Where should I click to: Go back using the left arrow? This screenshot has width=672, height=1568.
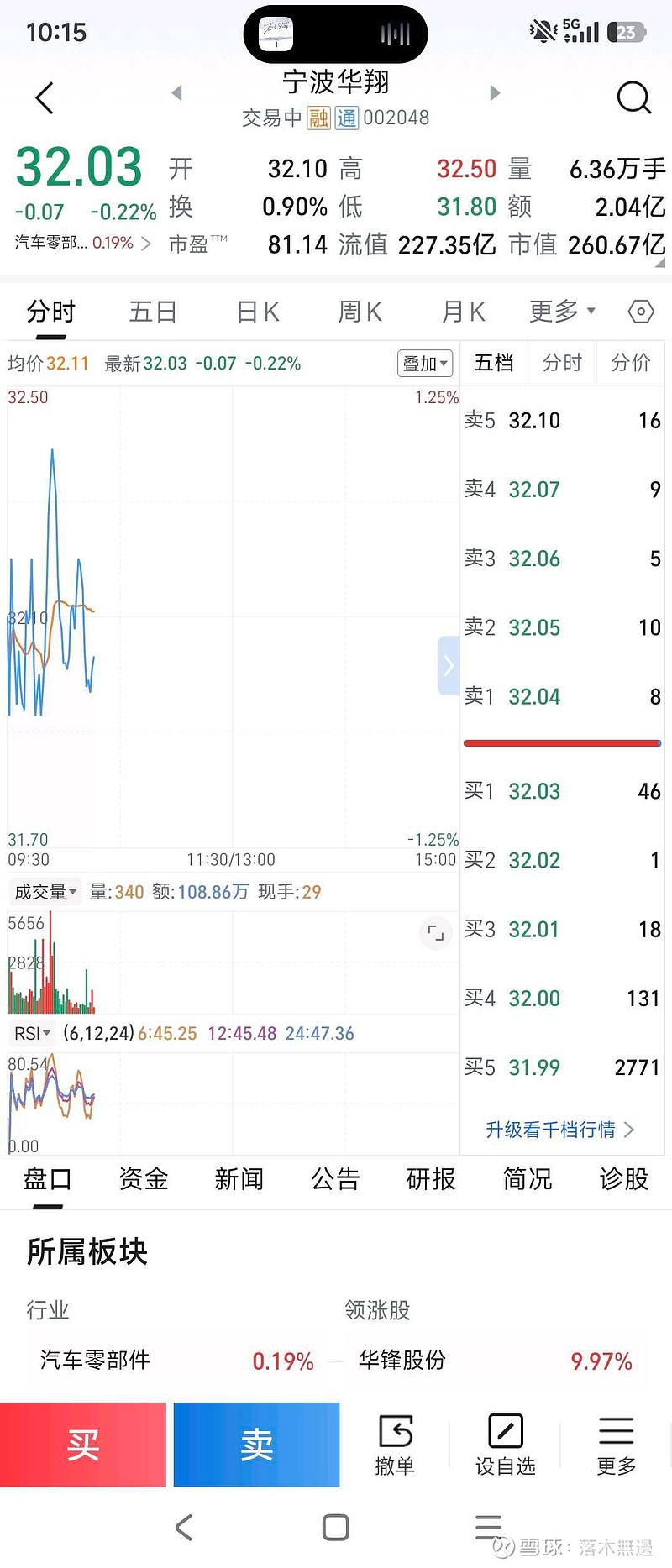(44, 97)
